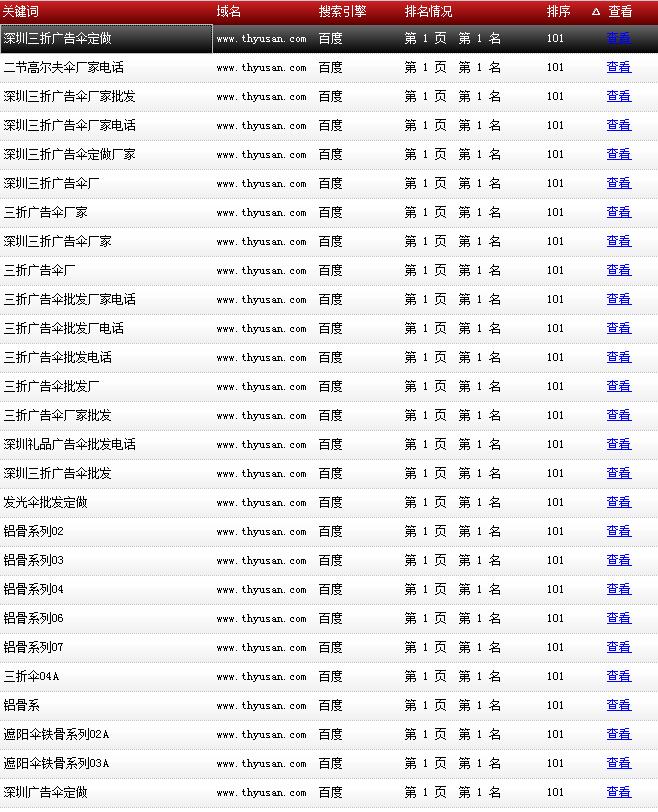Select 查看 in the 三折广告伞批发厂家电话 row
Screen dimensions: 658x812
619,299
